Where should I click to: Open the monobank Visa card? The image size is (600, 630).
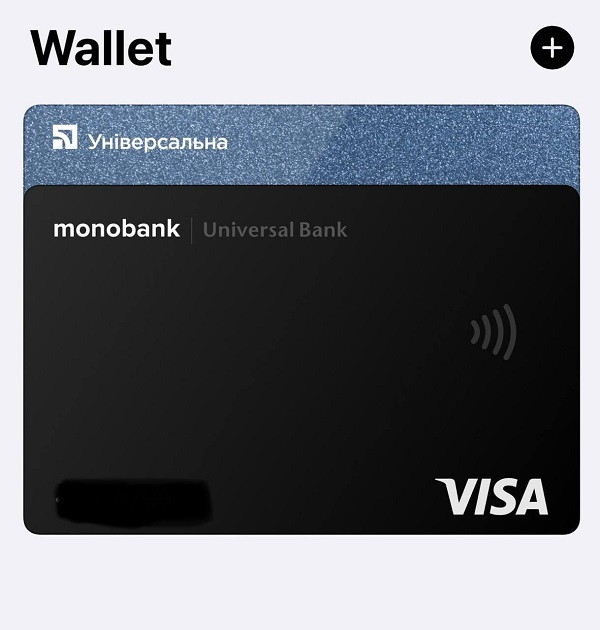[x=300, y=360]
